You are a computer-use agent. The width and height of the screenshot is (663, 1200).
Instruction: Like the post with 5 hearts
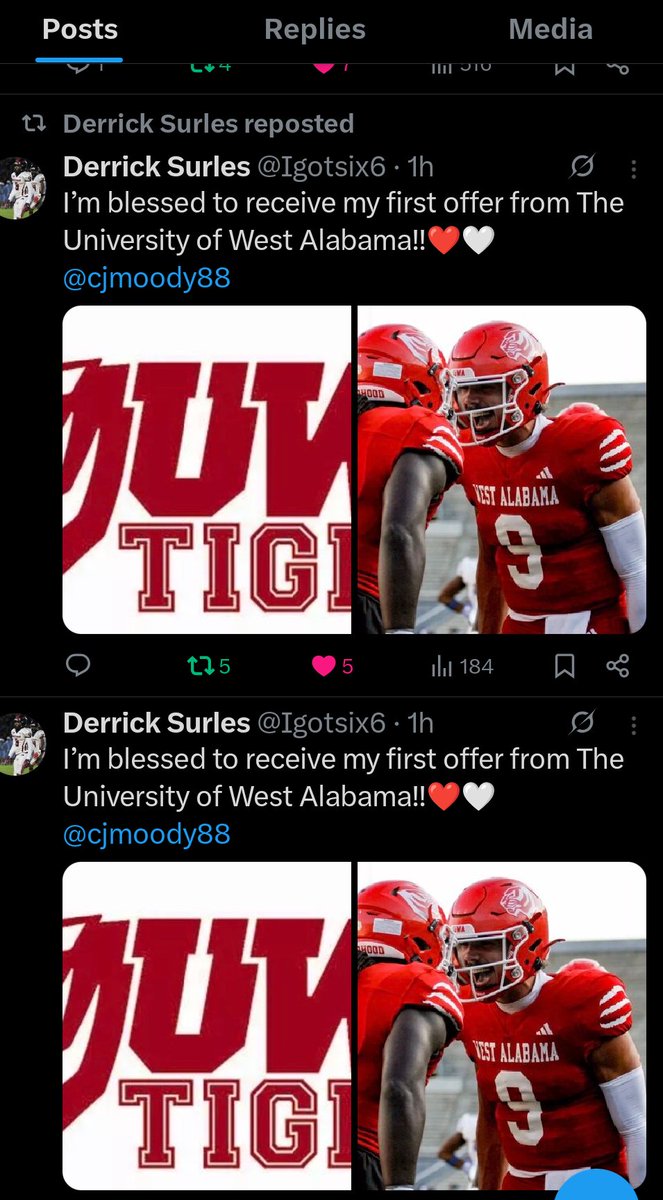(x=333, y=666)
